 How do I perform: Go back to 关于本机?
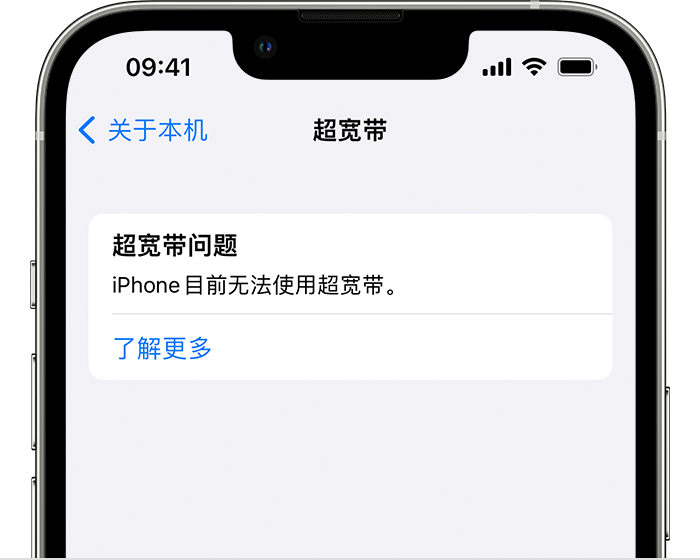click(143, 130)
